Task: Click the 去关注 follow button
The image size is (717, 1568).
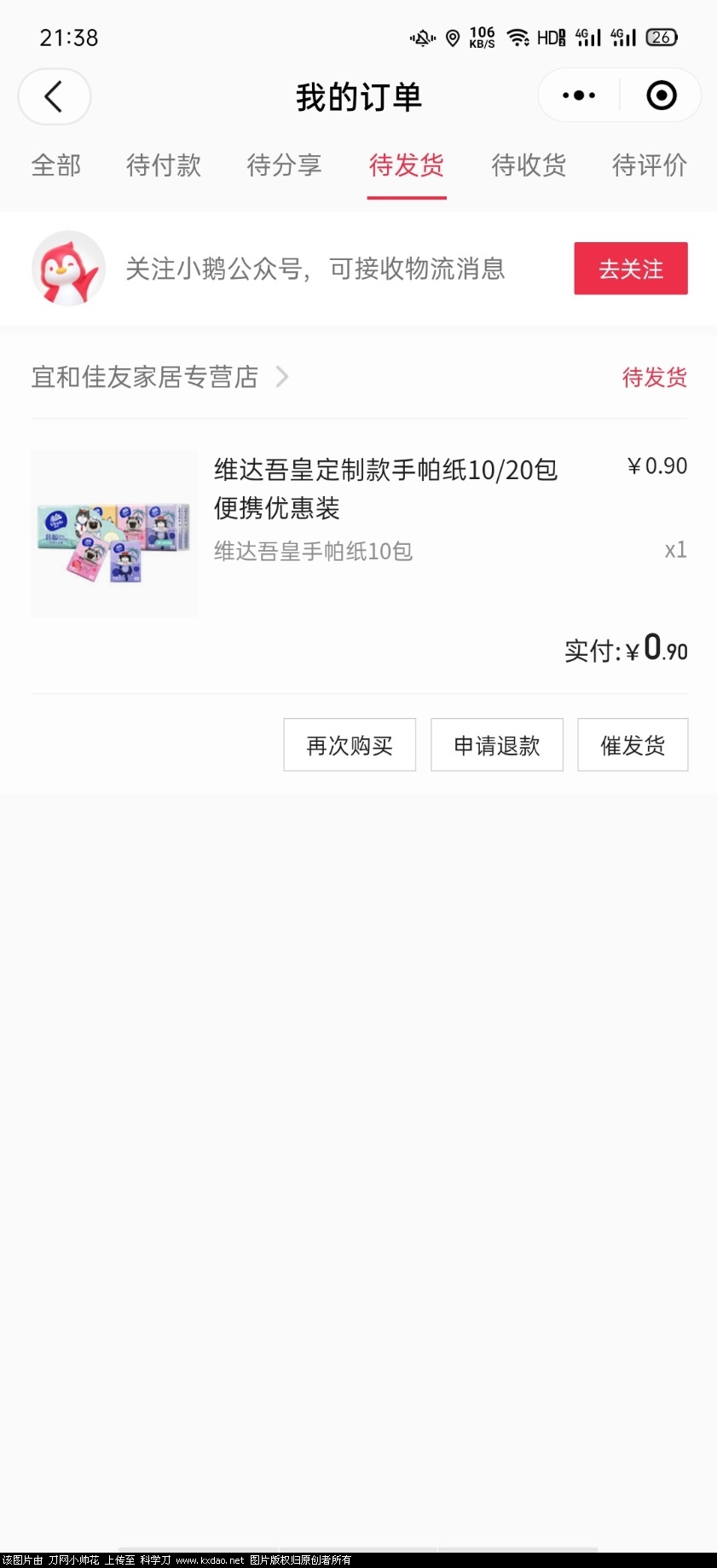Action: tap(631, 269)
